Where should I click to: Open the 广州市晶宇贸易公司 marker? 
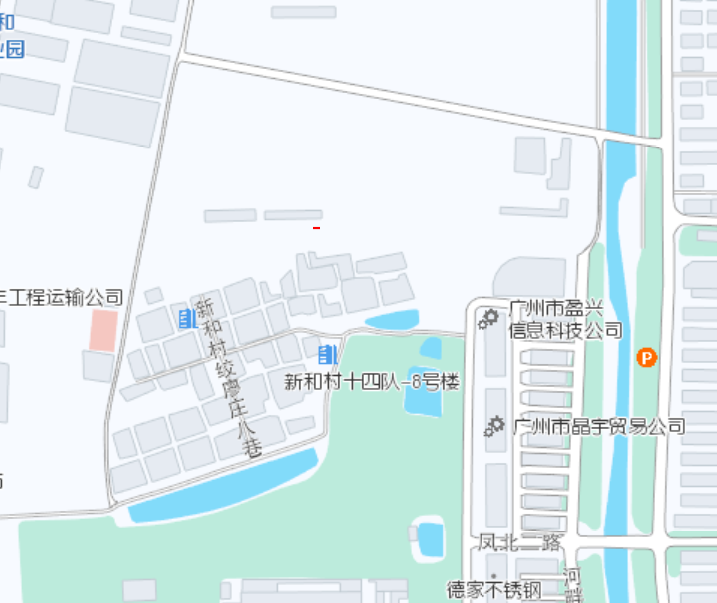(493, 427)
